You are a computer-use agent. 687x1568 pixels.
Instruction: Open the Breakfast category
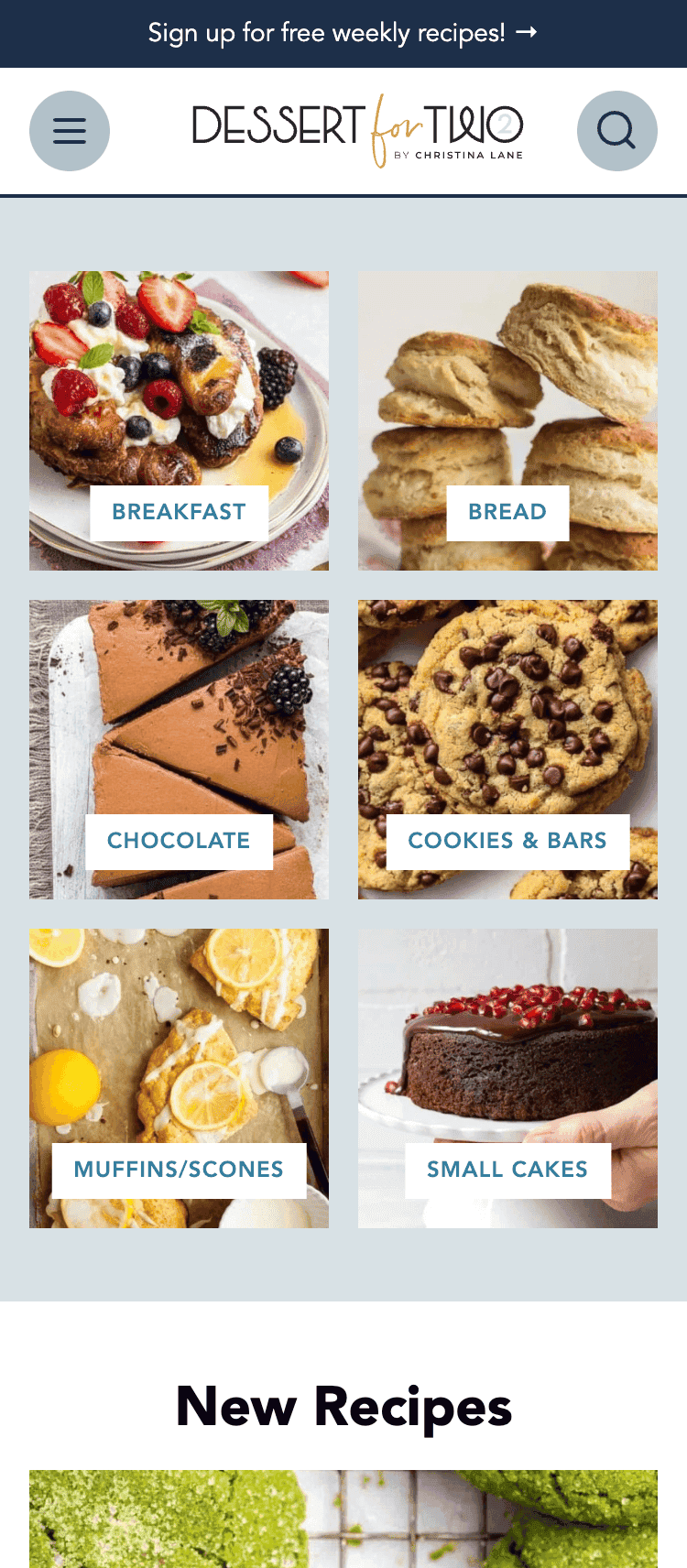coord(179,420)
